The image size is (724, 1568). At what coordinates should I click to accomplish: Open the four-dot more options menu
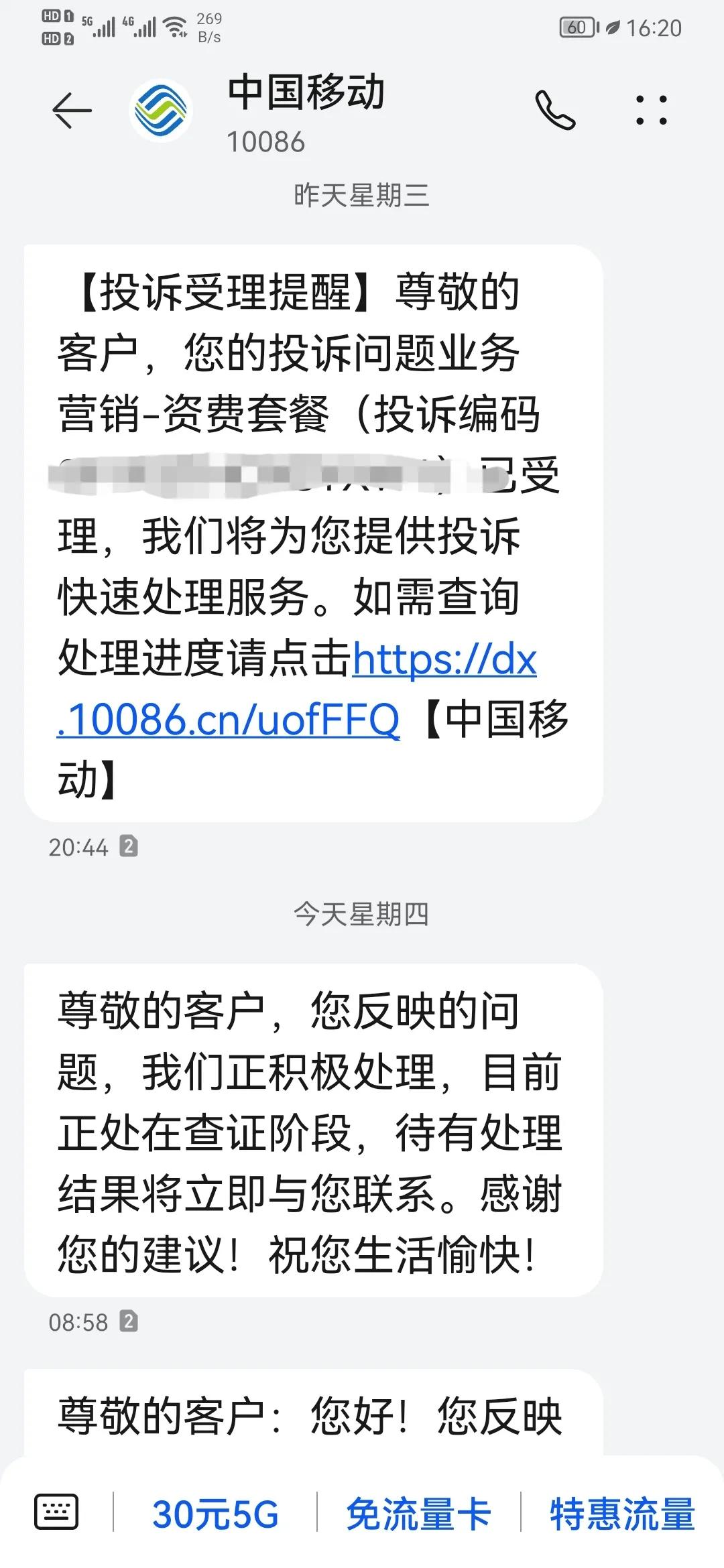[x=651, y=111]
